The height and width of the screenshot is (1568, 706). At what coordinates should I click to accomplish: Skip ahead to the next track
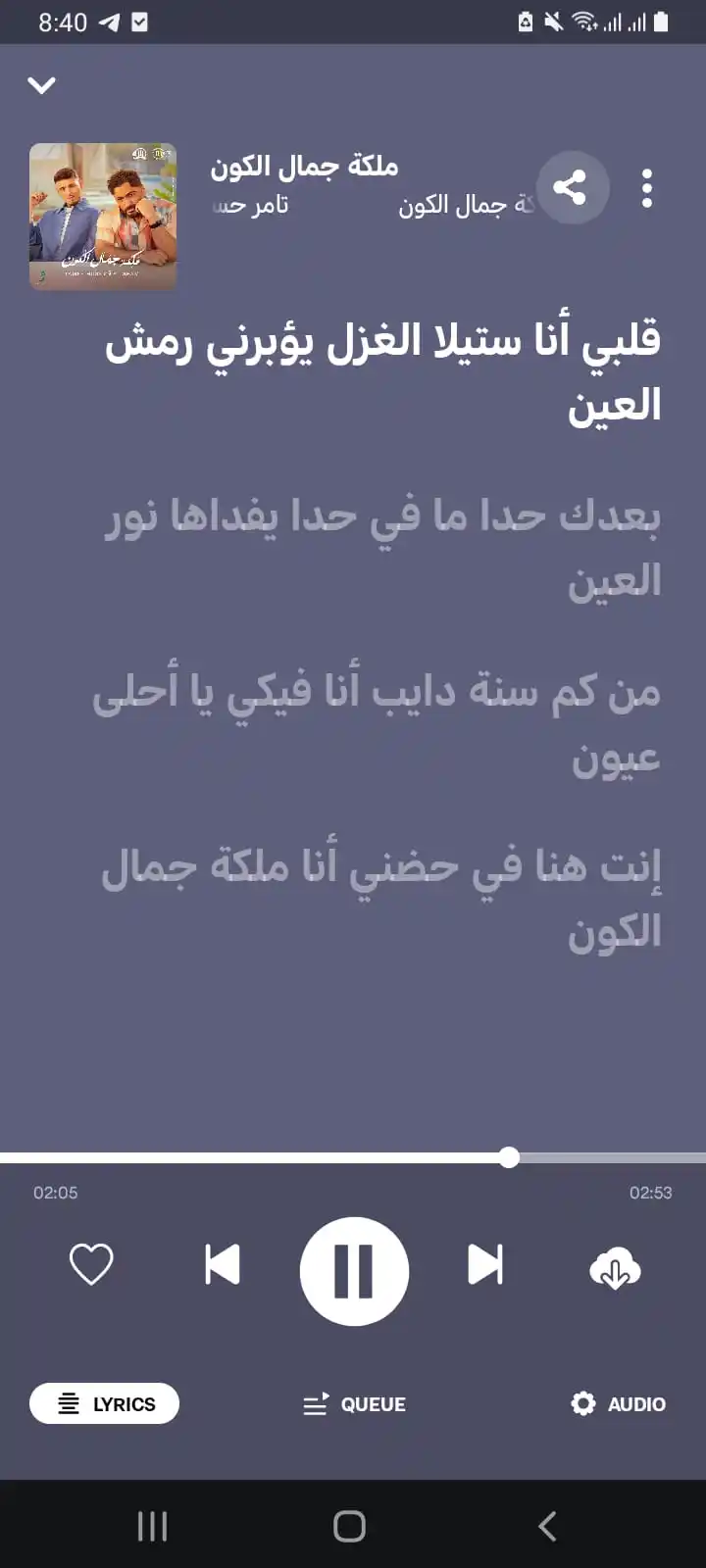[x=484, y=1264]
